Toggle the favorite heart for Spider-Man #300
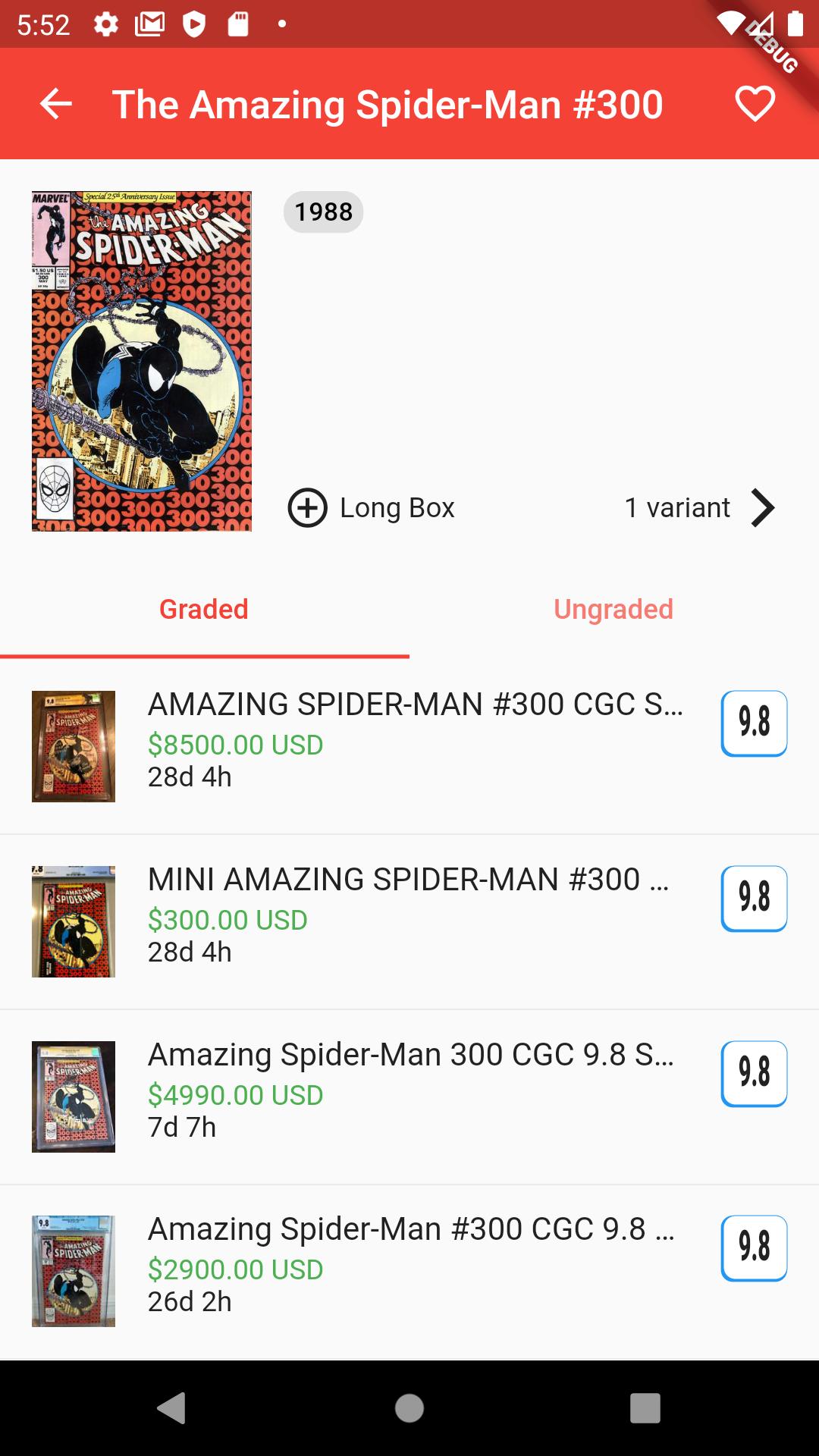This screenshot has height=1456, width=819. coord(755,104)
